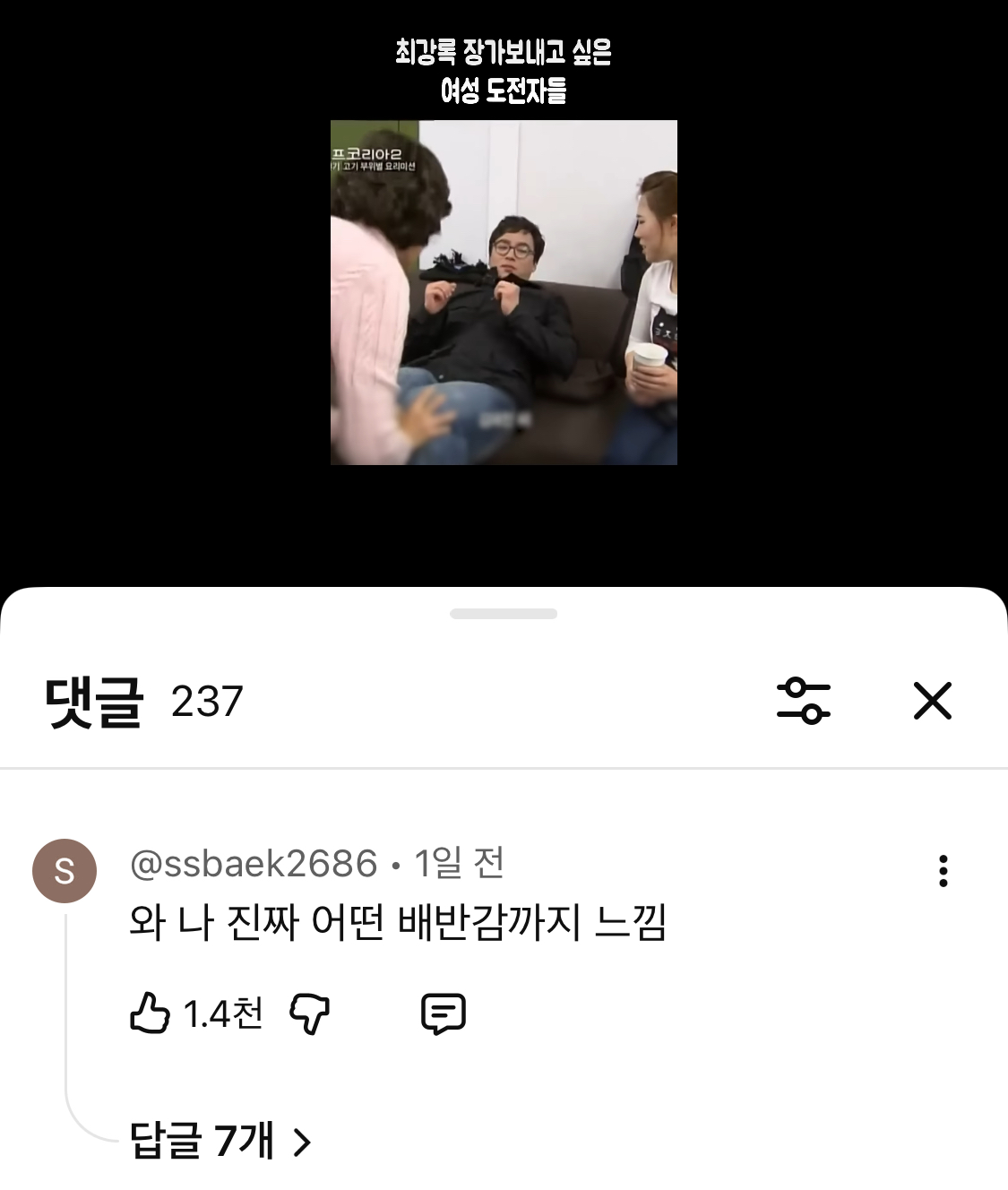This screenshot has width=1008, height=1190.
Task: Dislike the comment by @ssbaek2686
Action: (310, 1013)
